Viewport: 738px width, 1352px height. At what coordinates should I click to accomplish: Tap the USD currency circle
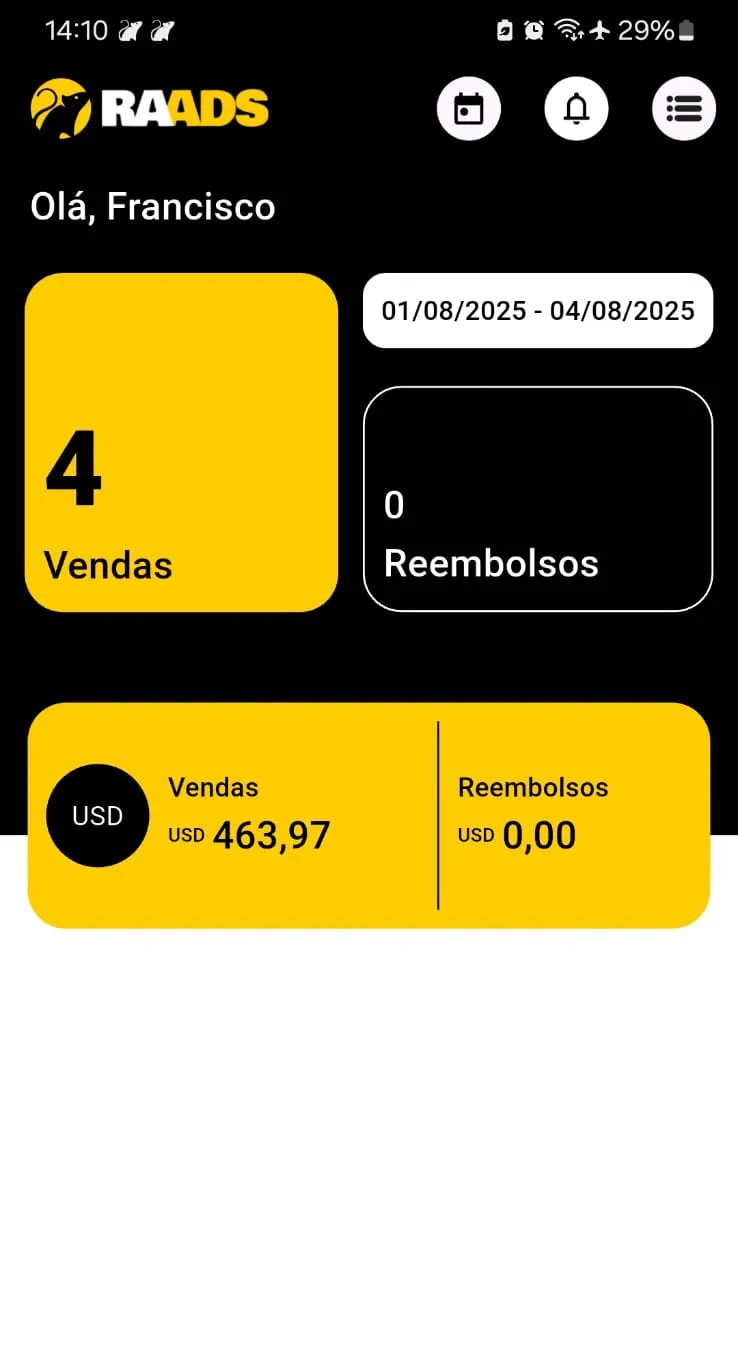click(98, 816)
